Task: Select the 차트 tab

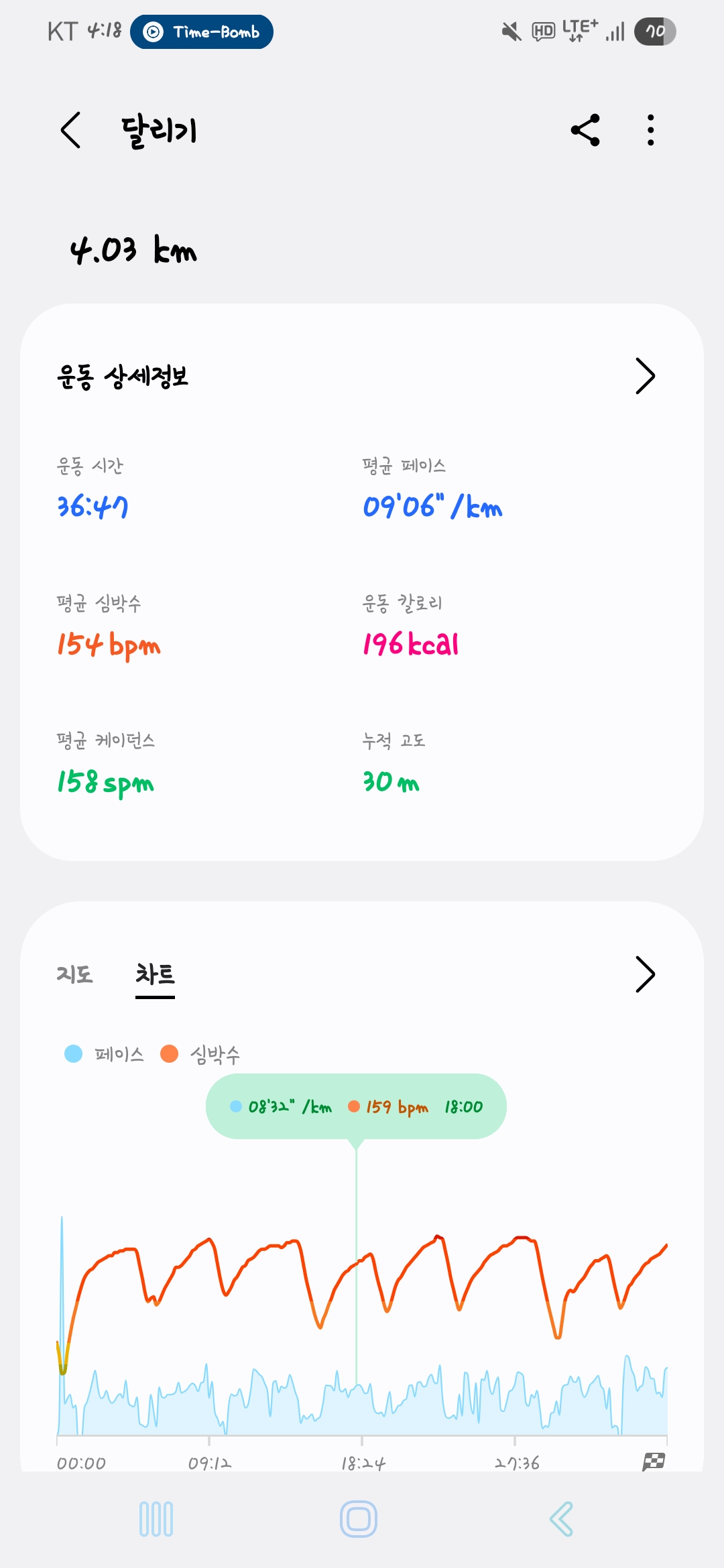Action: tap(155, 974)
